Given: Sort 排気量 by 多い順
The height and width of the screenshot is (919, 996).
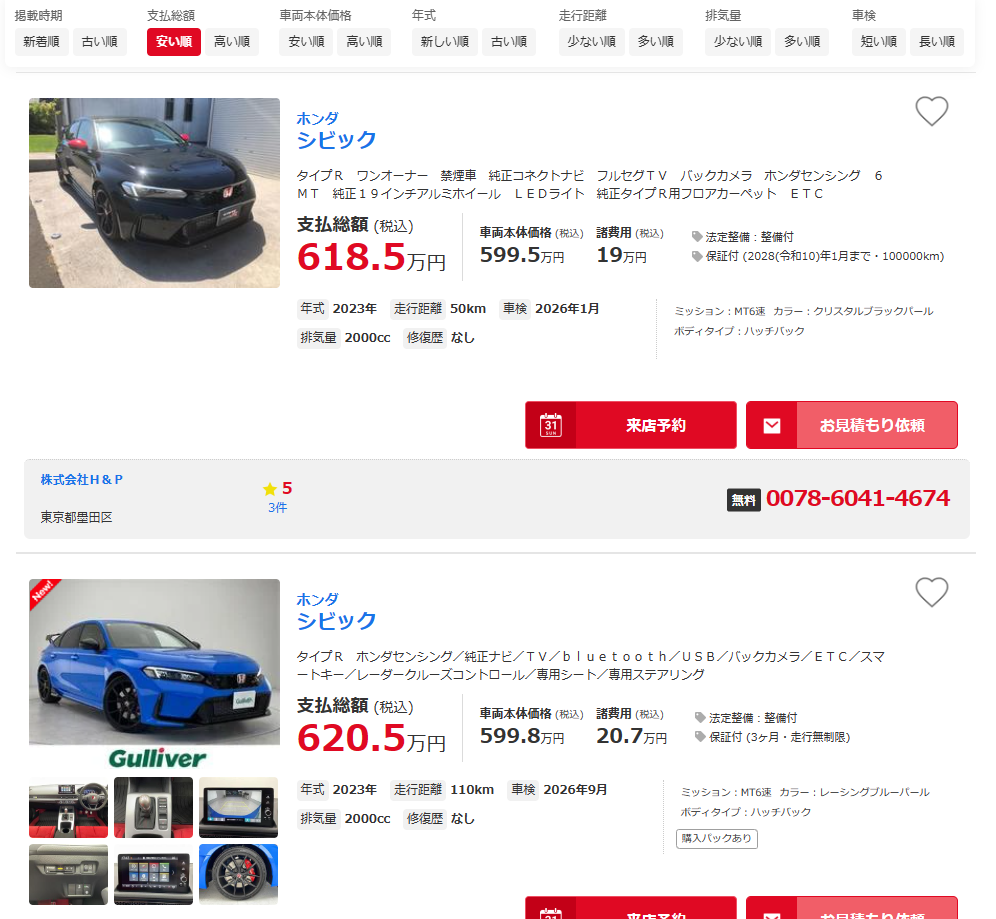Looking at the screenshot, I should click(x=801, y=42).
